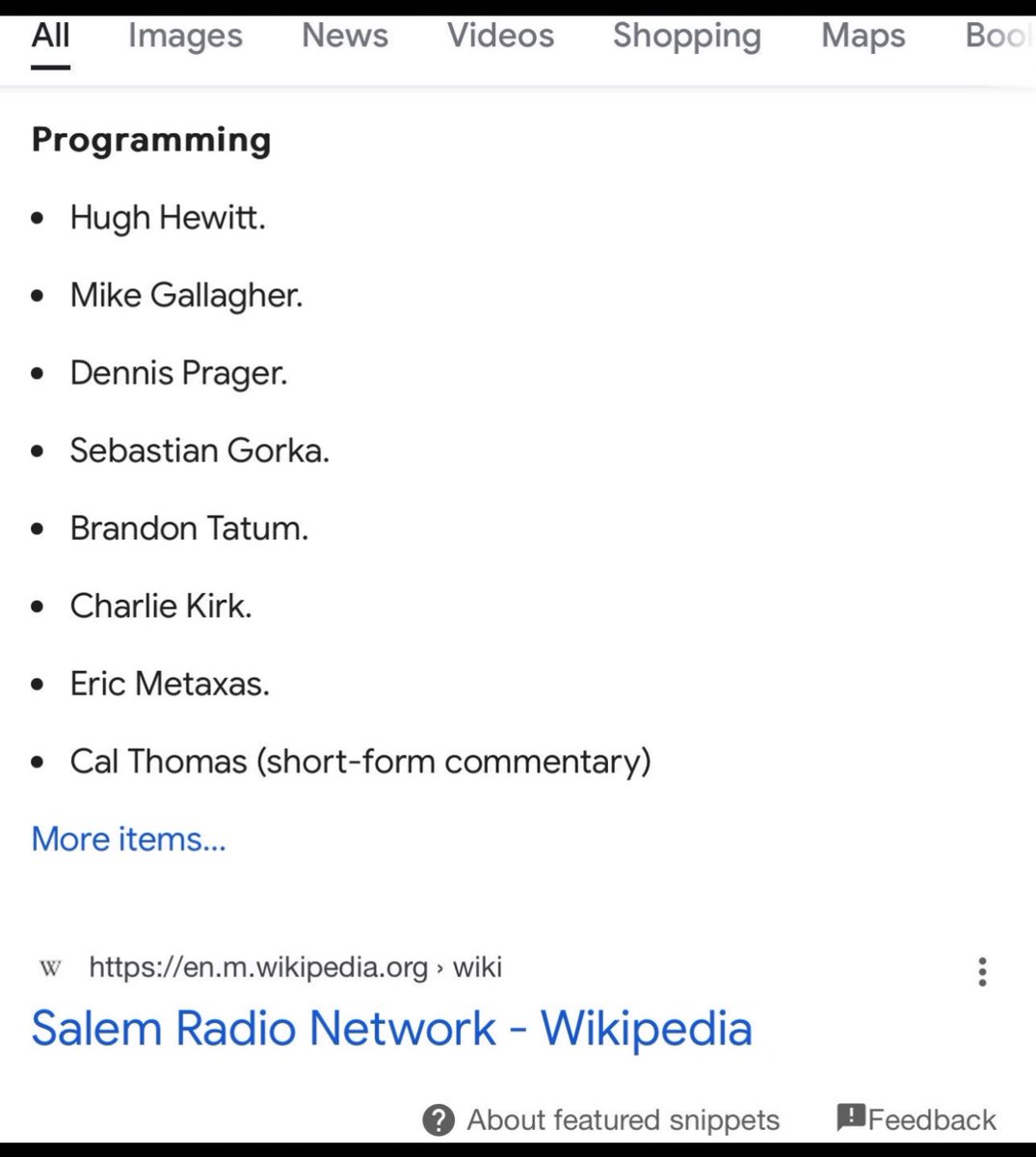This screenshot has height=1157, width=1036.
Task: Open Salem Radio Network Wikipedia result
Action: pyautogui.click(x=391, y=1028)
